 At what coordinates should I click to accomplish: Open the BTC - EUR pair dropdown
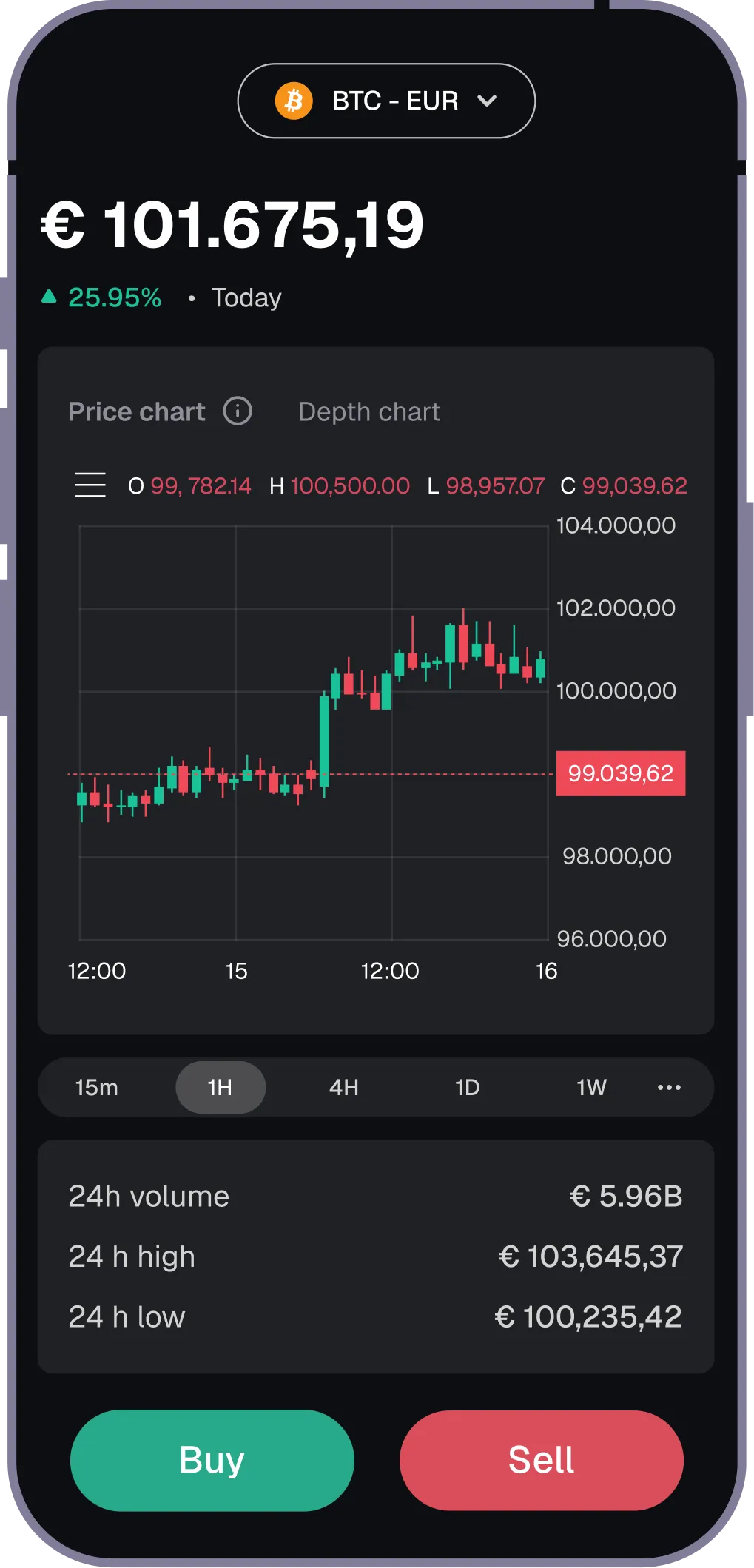386,101
